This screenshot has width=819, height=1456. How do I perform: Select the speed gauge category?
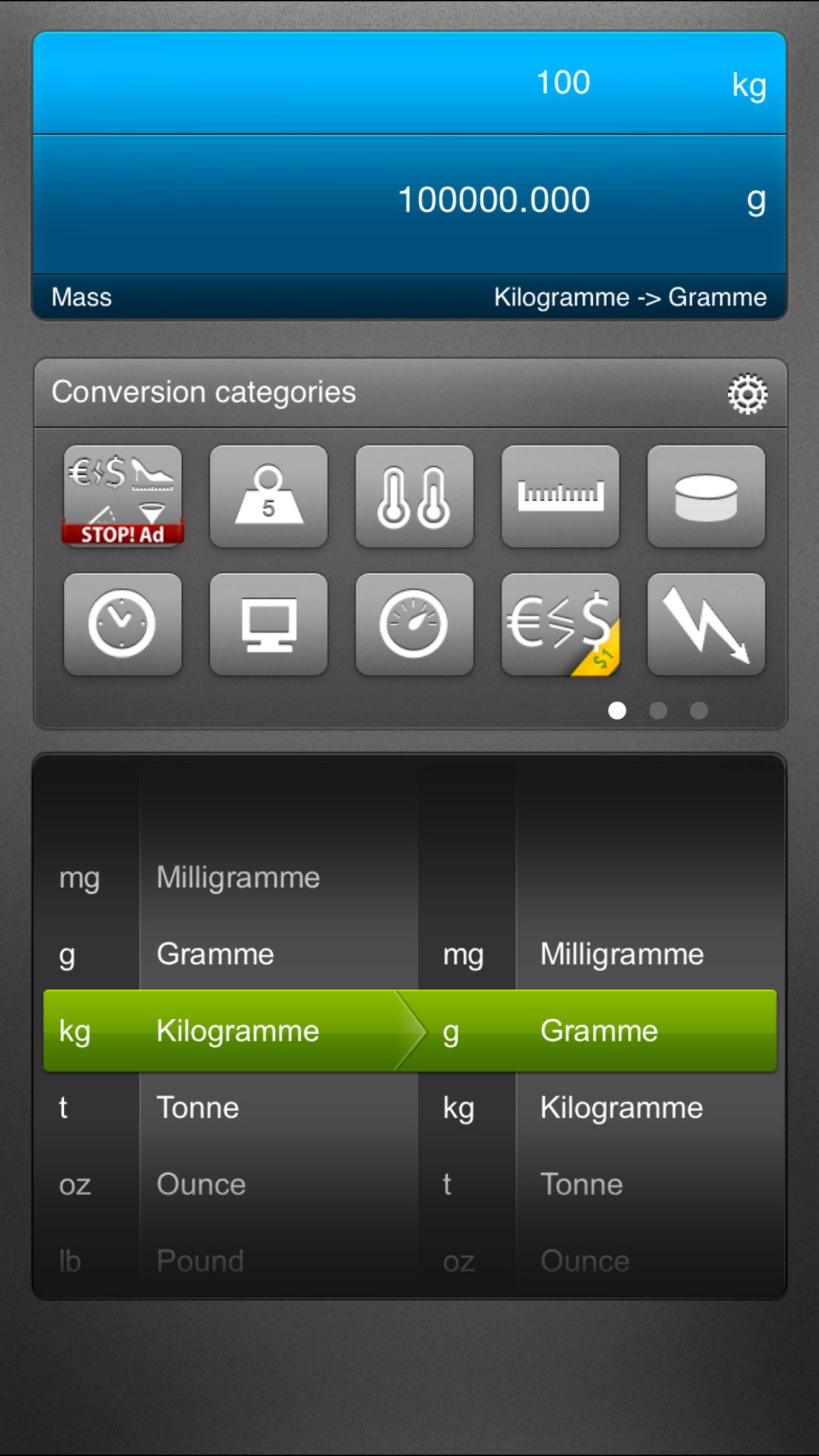click(x=414, y=624)
